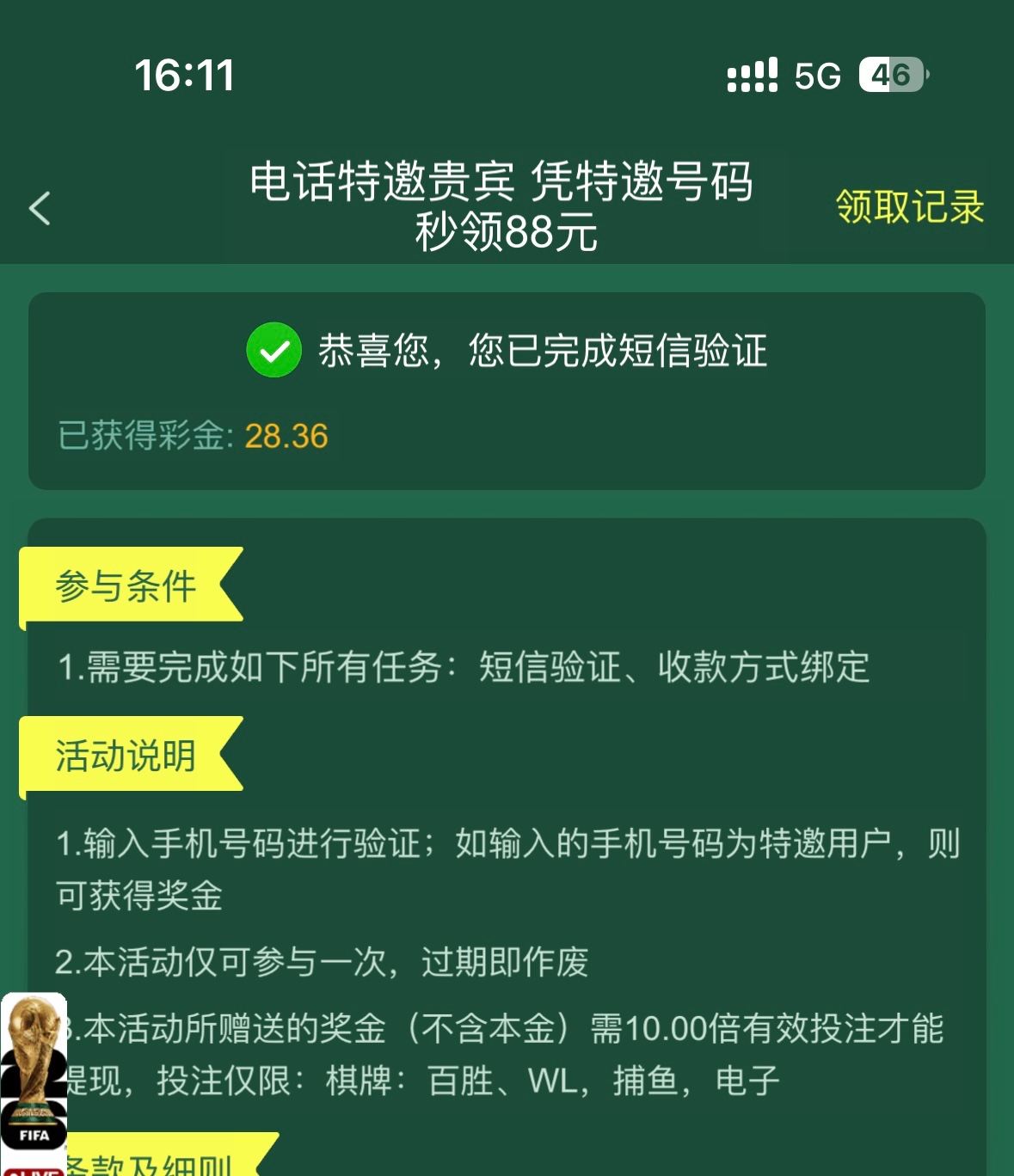Go back using the header arrow
This screenshot has height=1176, width=1014.
click(x=40, y=208)
